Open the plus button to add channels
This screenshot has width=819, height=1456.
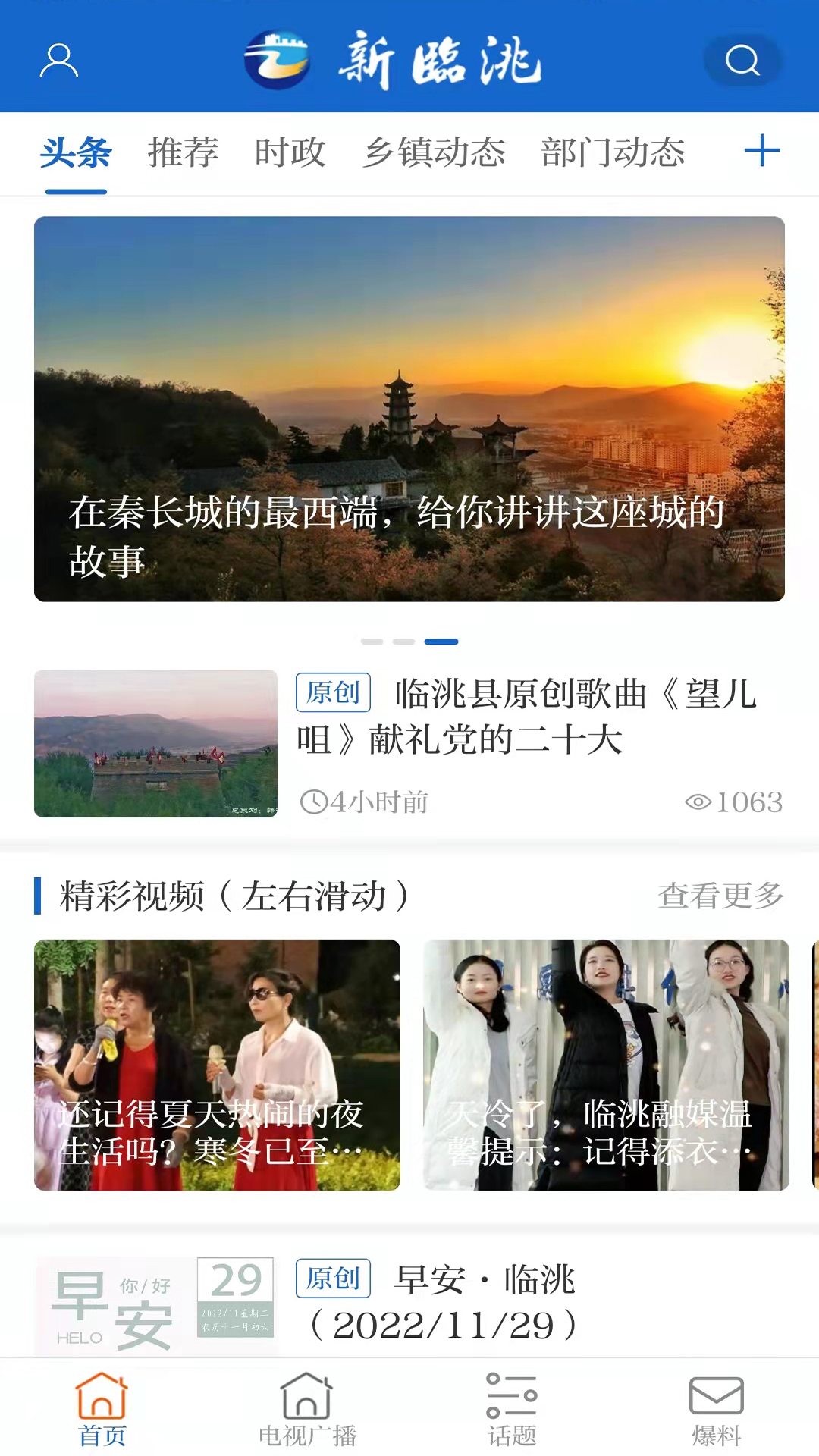(763, 152)
